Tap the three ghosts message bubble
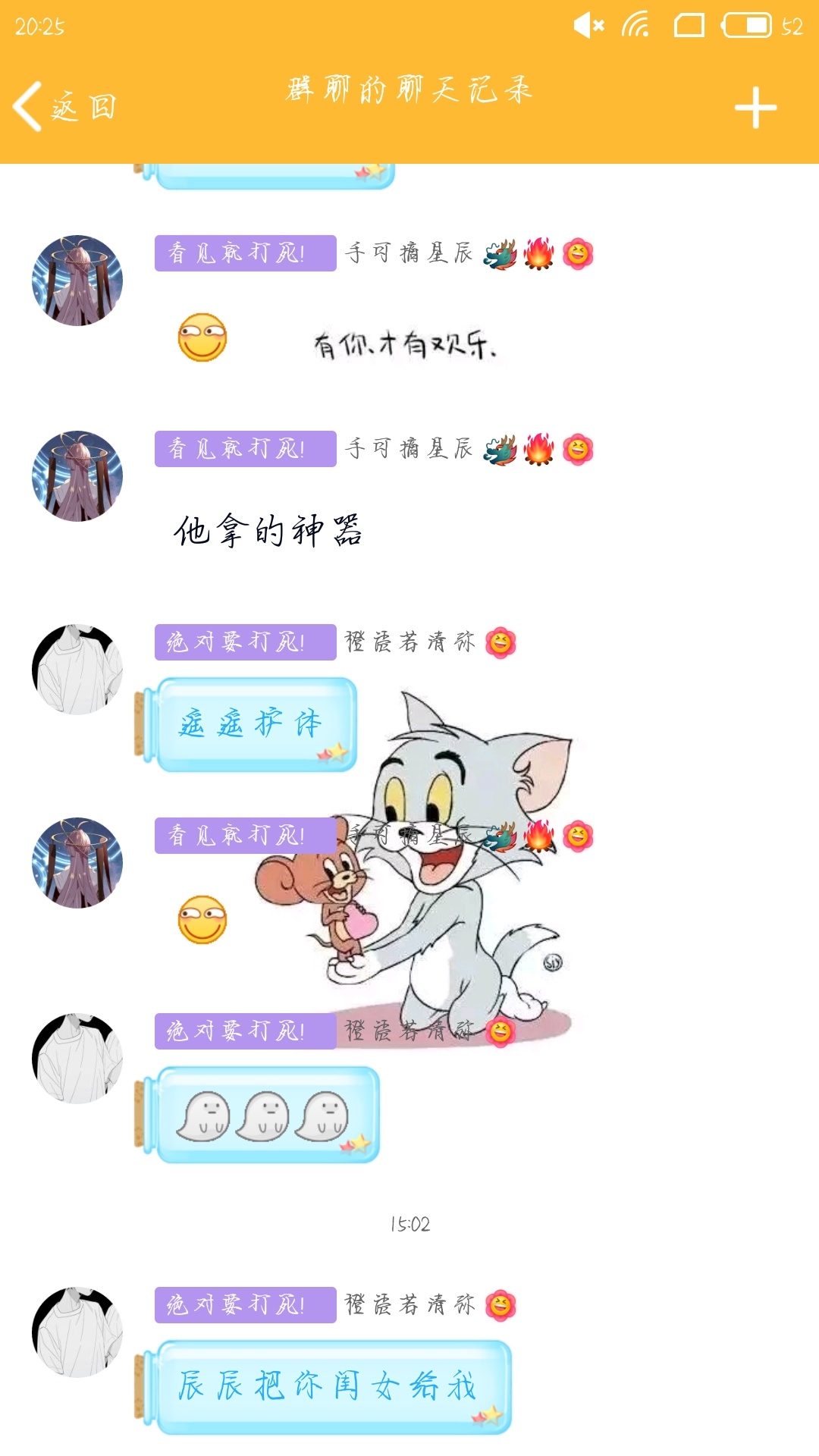Image resolution: width=819 pixels, height=1456 pixels. [257, 1115]
